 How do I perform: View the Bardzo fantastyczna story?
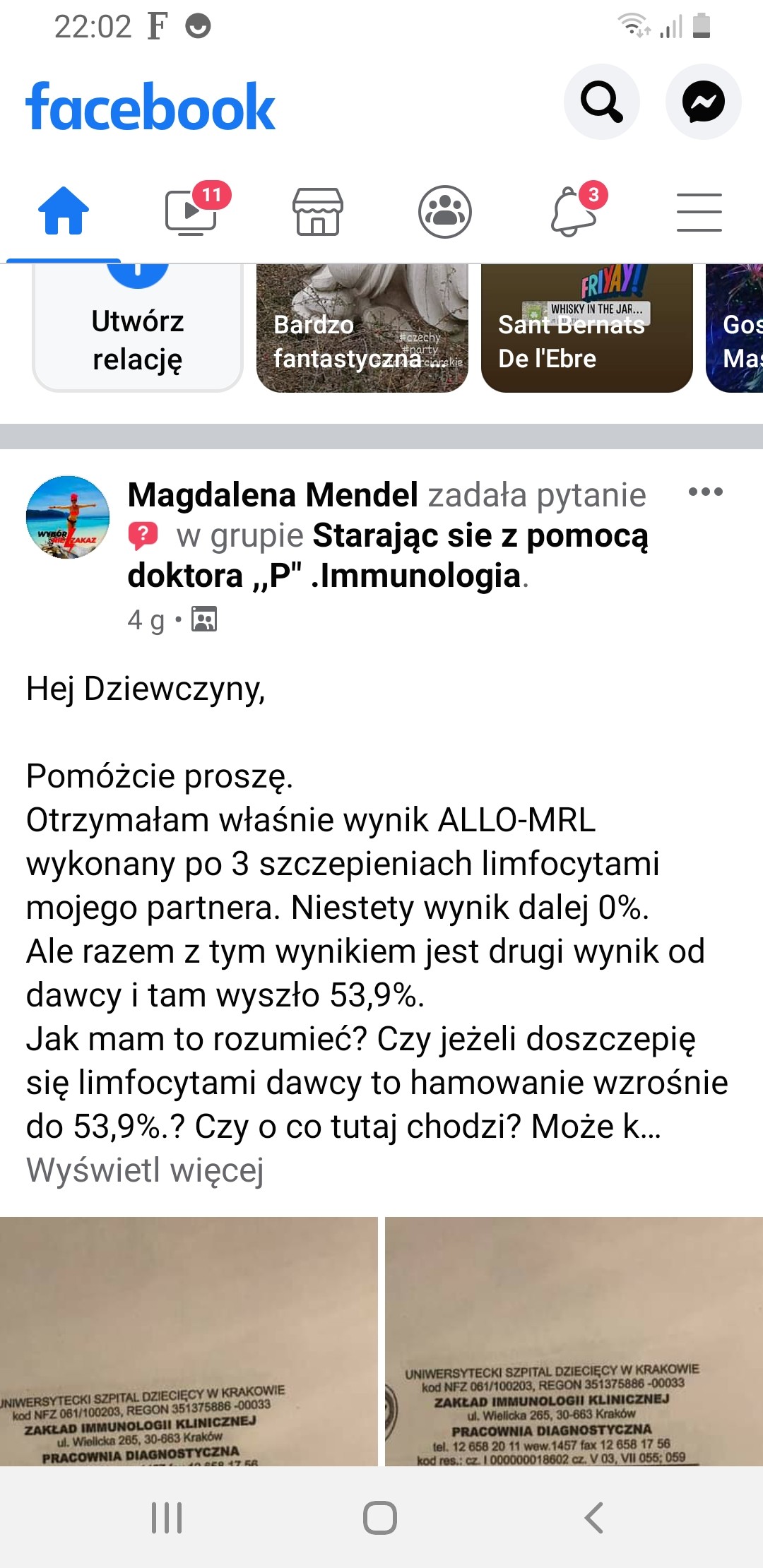click(362, 328)
